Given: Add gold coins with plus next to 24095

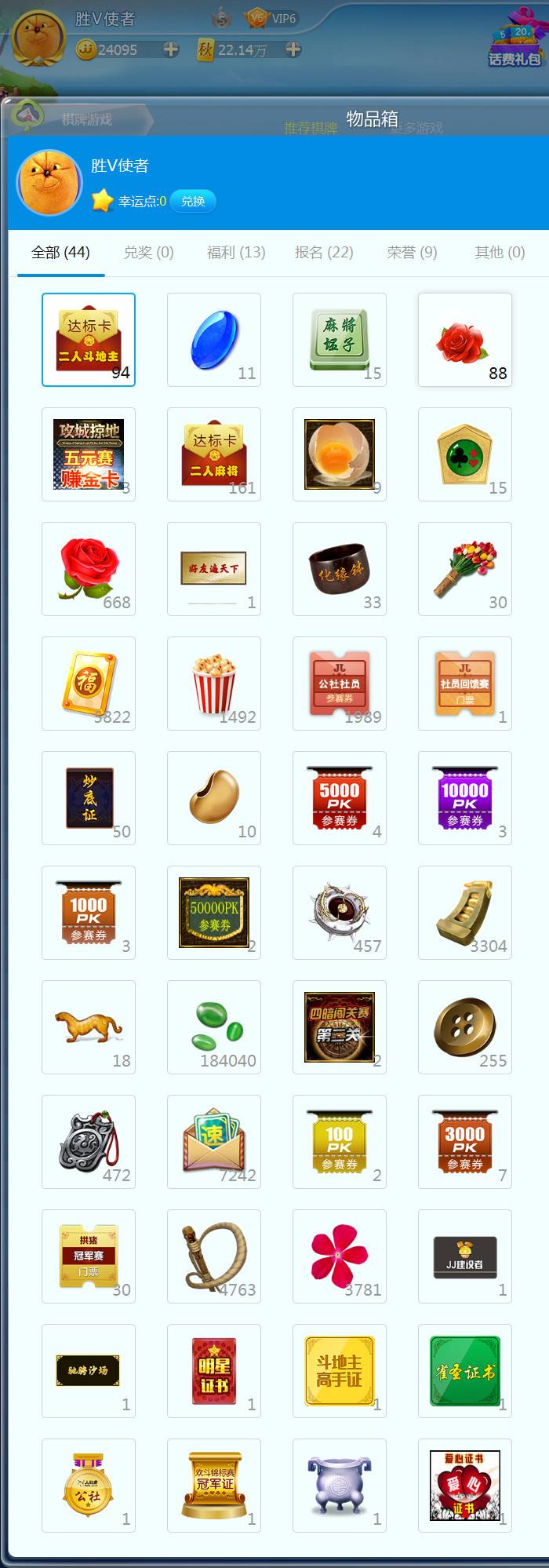Looking at the screenshot, I should [x=170, y=49].
